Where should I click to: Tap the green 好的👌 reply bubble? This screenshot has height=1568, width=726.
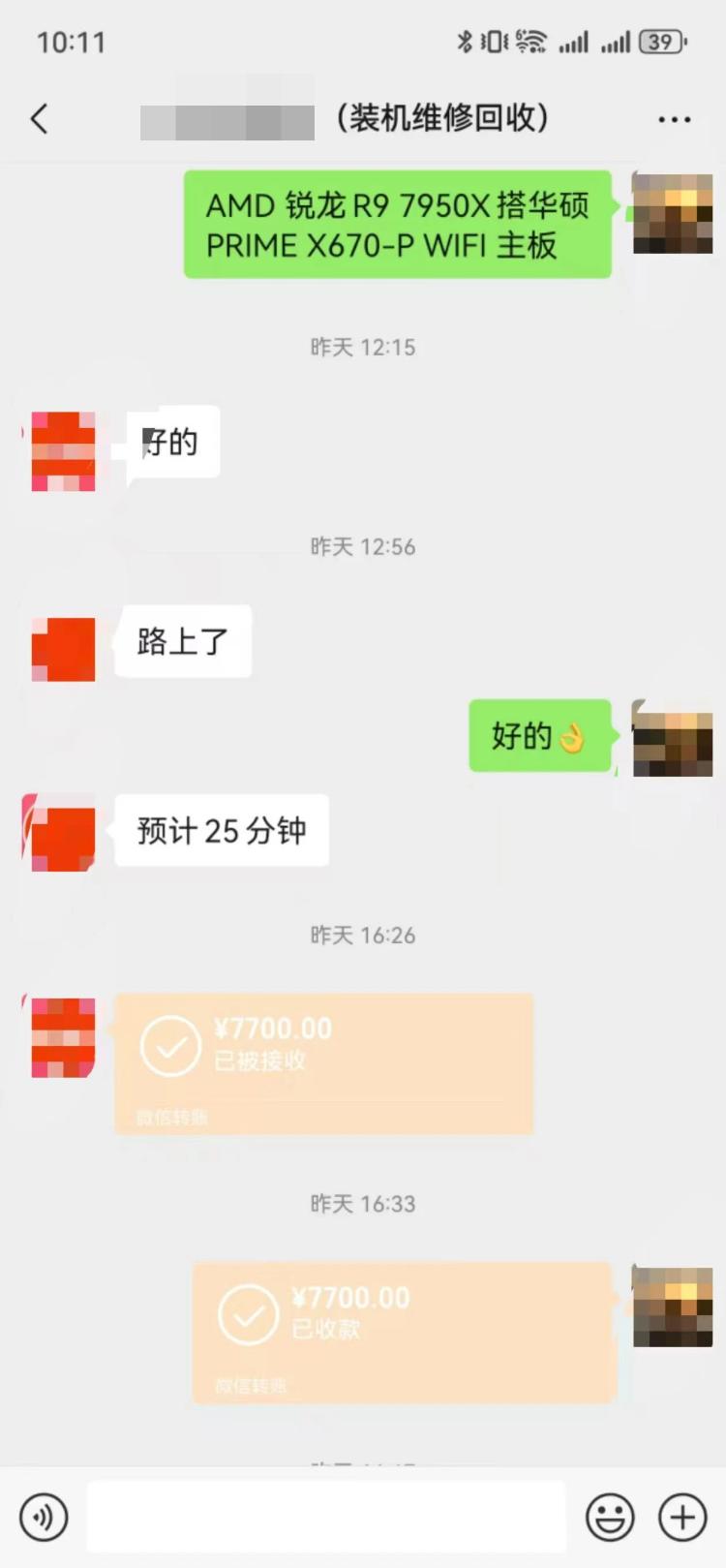click(x=540, y=737)
